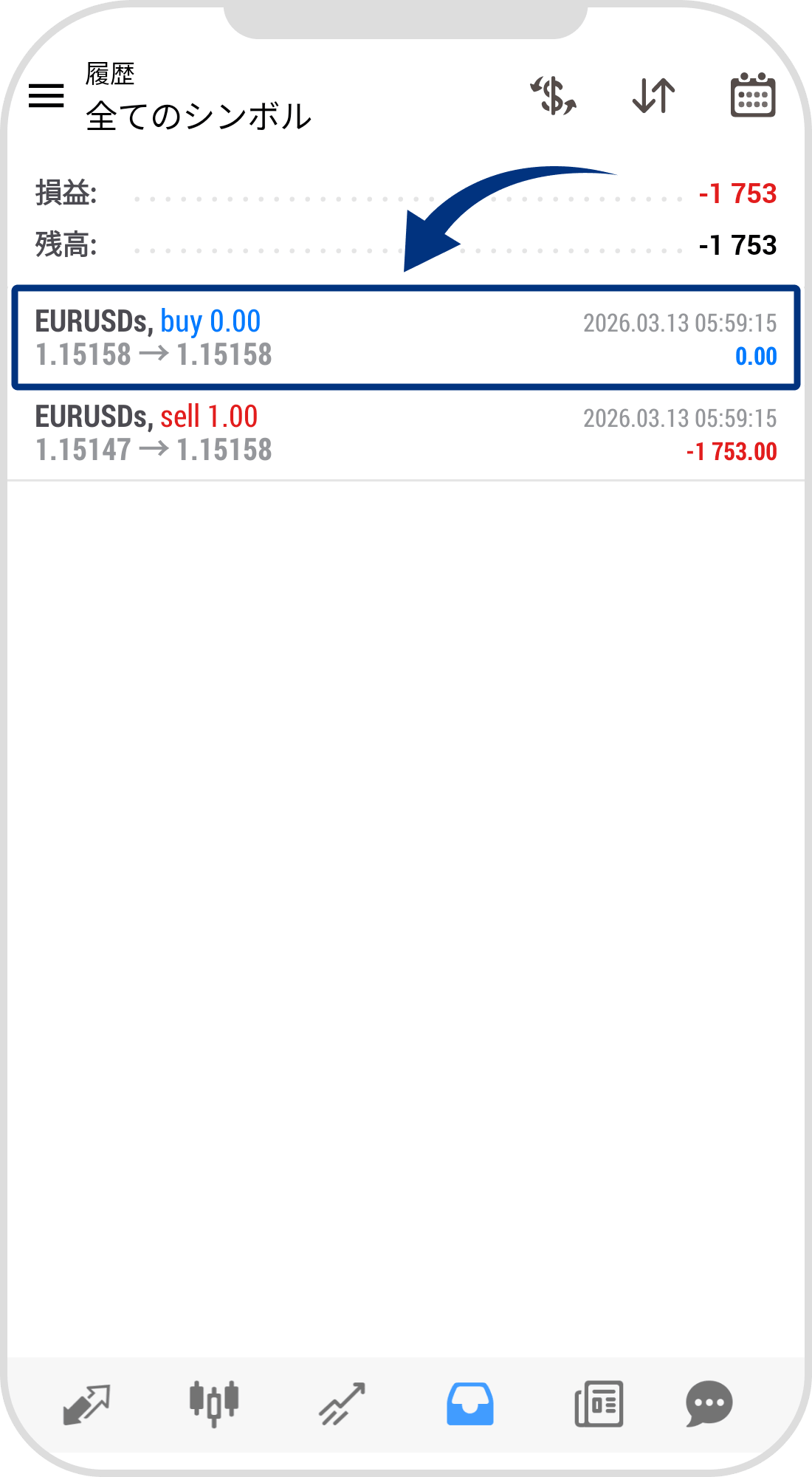The height and width of the screenshot is (1477, 812).
Task: Switch to the Quotes tab
Action: tap(86, 1404)
